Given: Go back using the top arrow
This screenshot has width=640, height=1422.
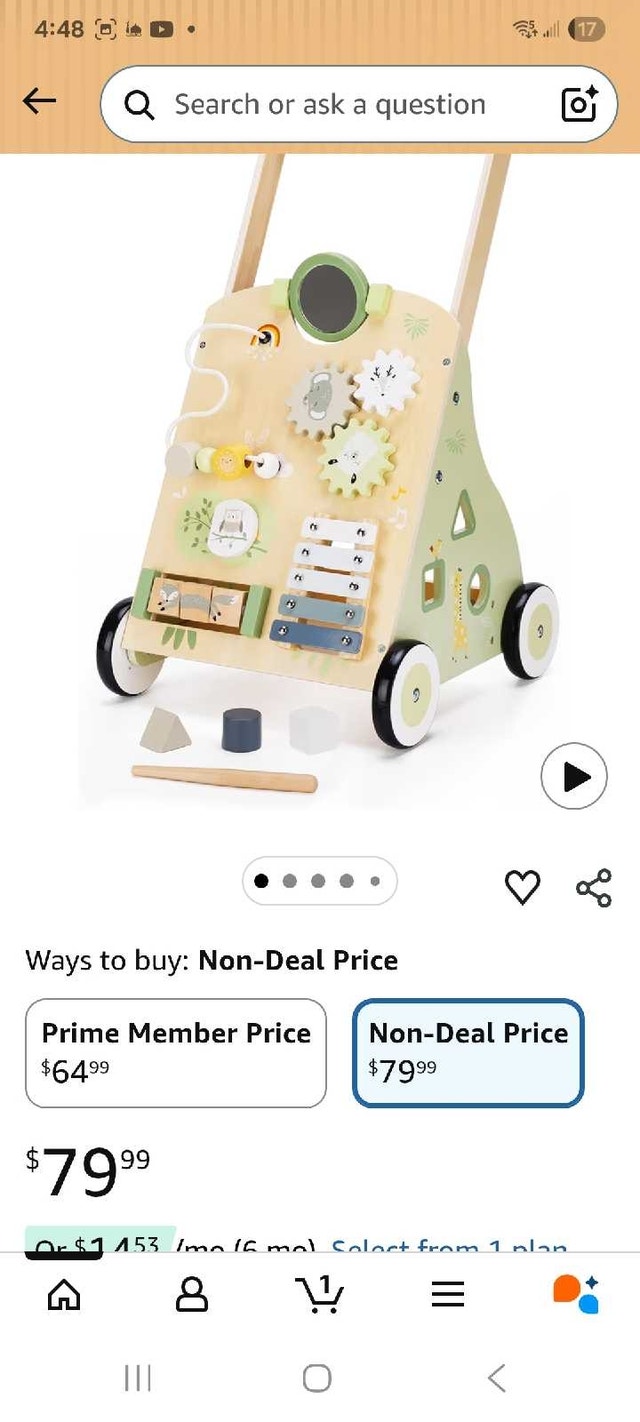Looking at the screenshot, I should tap(40, 100).
